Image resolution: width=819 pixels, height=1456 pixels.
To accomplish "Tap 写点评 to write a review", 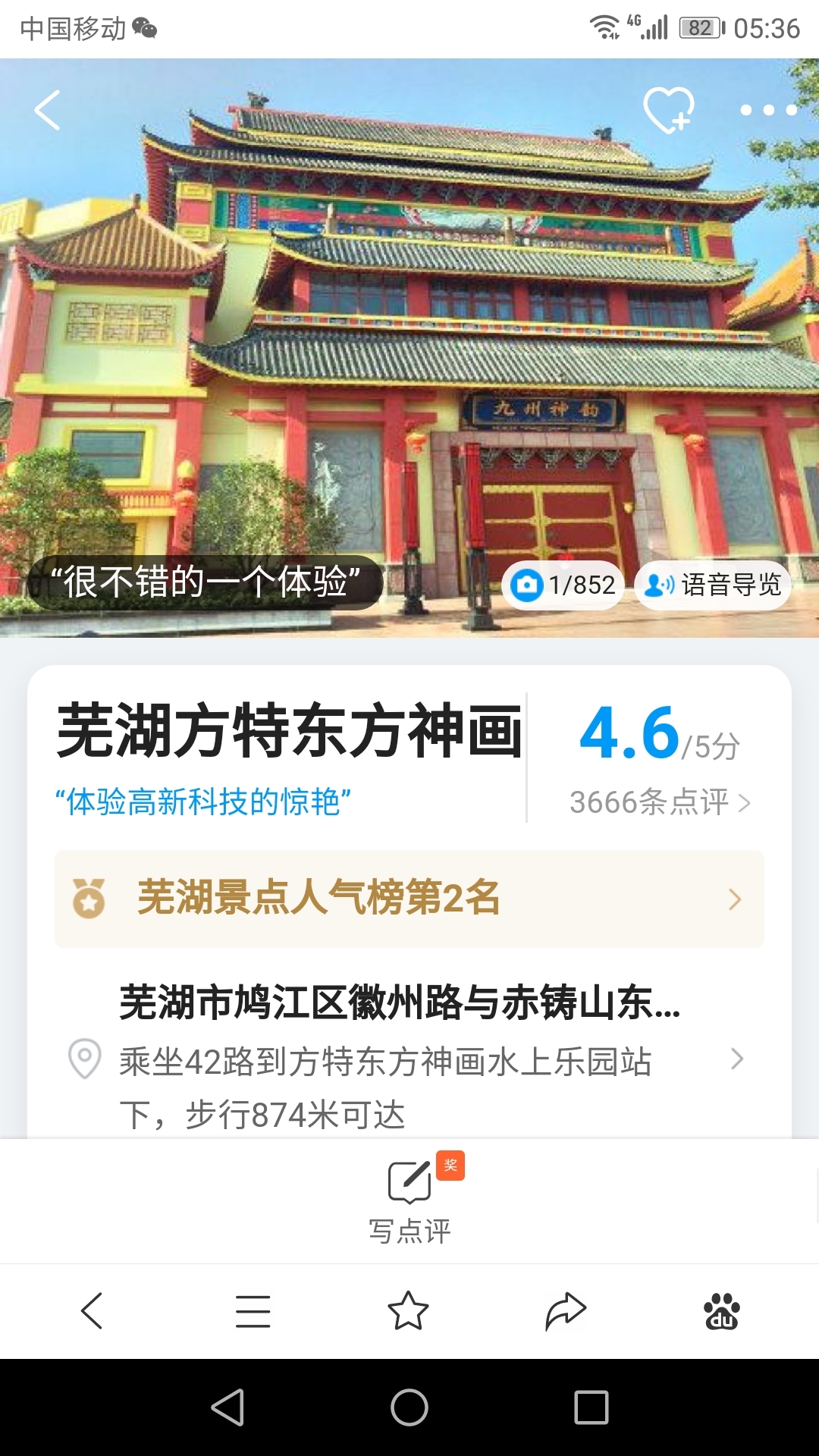I will 409,1200.
